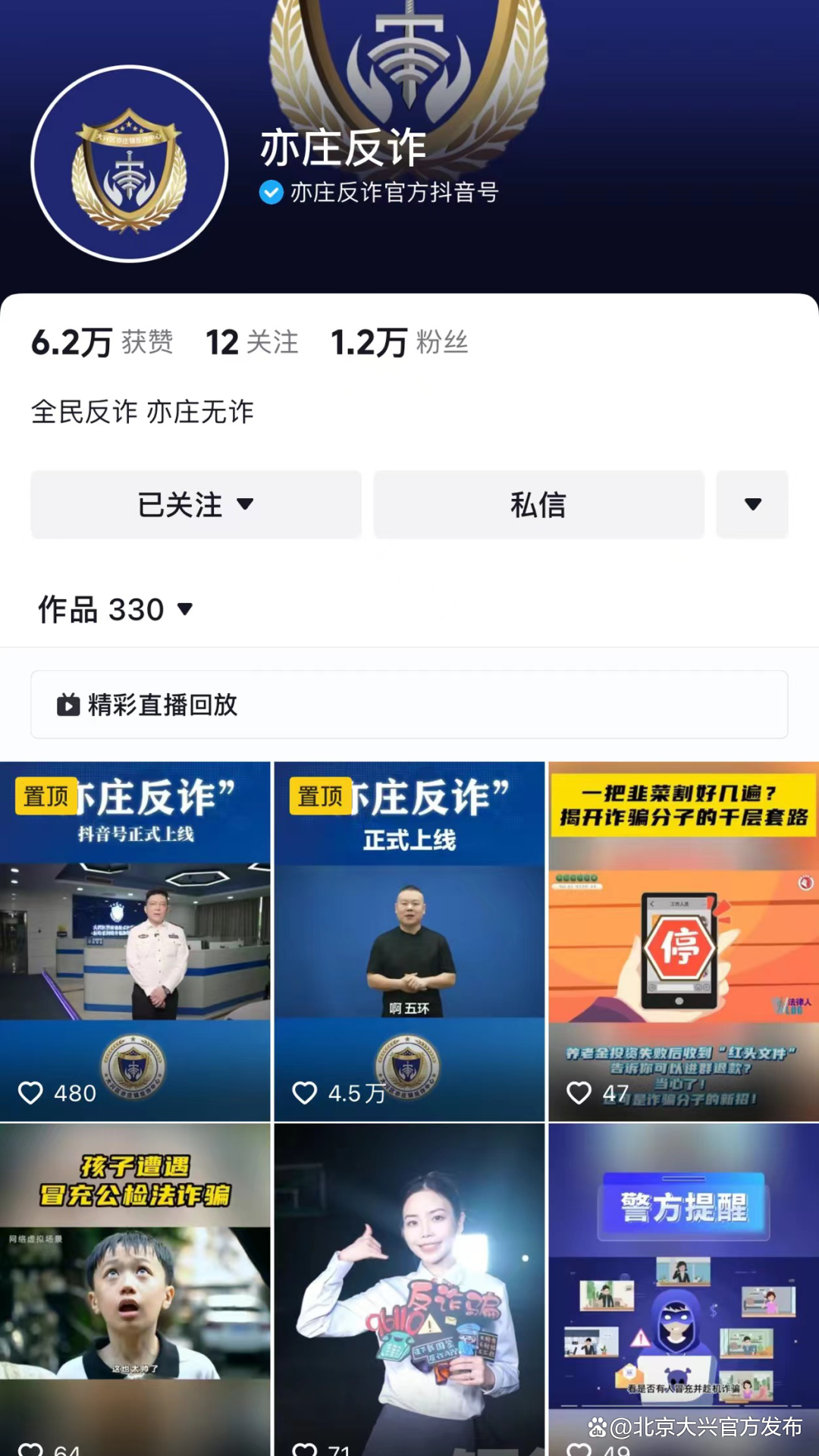819x1456 pixels.
Task: Open video 孩子遭遇冒充公检法诈骗
Action: pyautogui.click(x=135, y=1289)
